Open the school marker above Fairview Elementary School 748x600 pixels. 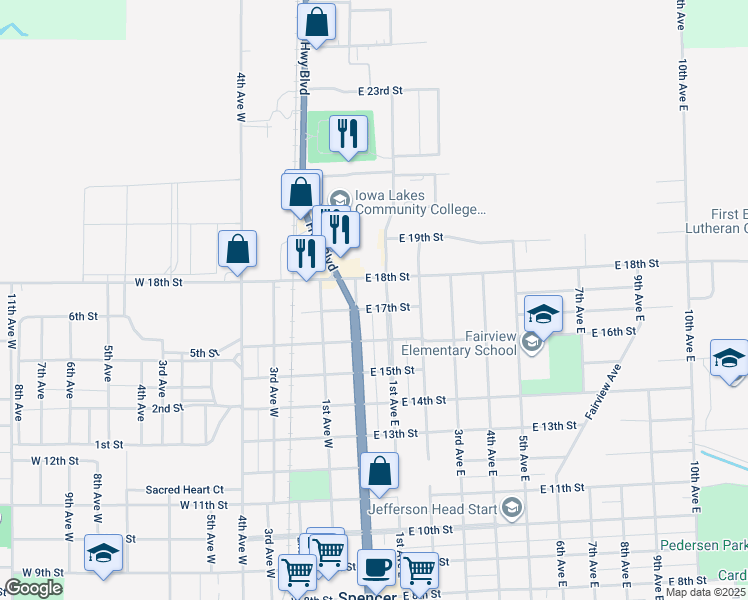coord(543,316)
